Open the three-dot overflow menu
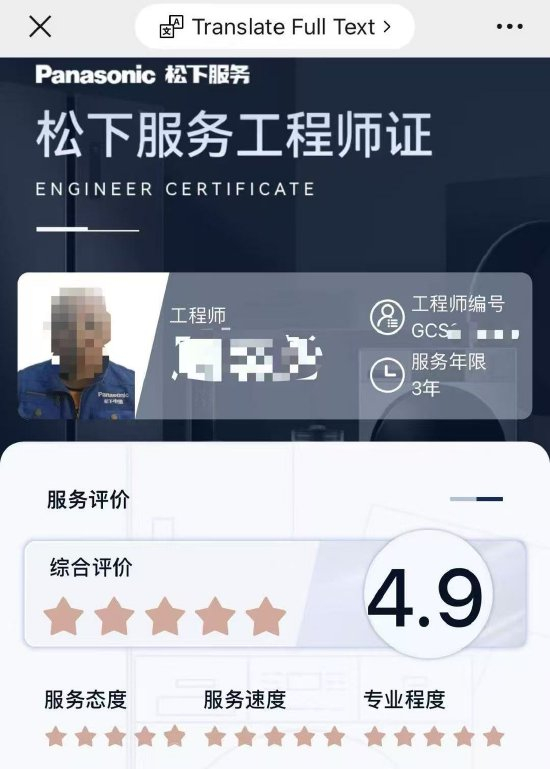This screenshot has height=769, width=550. [510, 26]
